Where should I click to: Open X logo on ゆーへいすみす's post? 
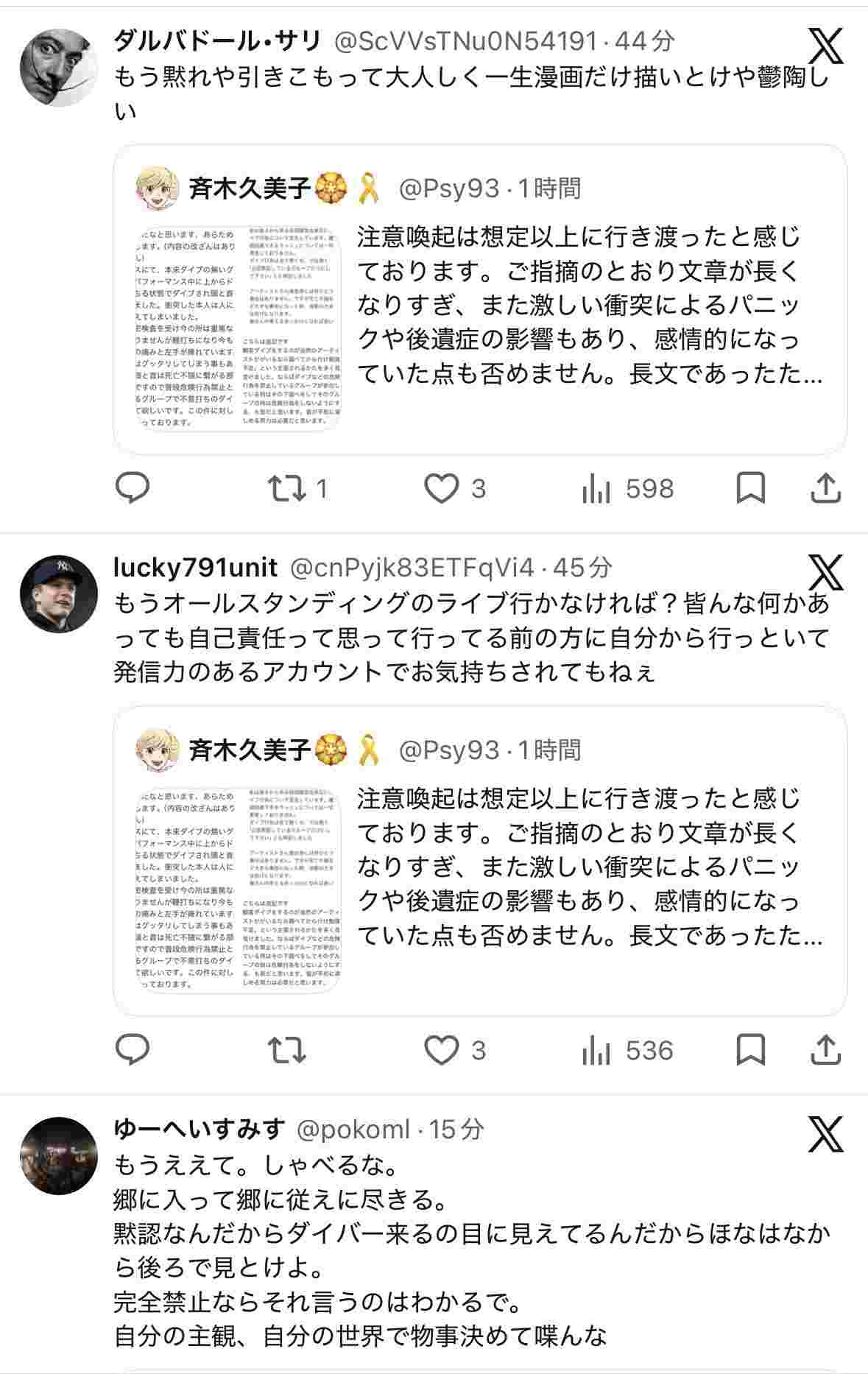coord(825,1134)
